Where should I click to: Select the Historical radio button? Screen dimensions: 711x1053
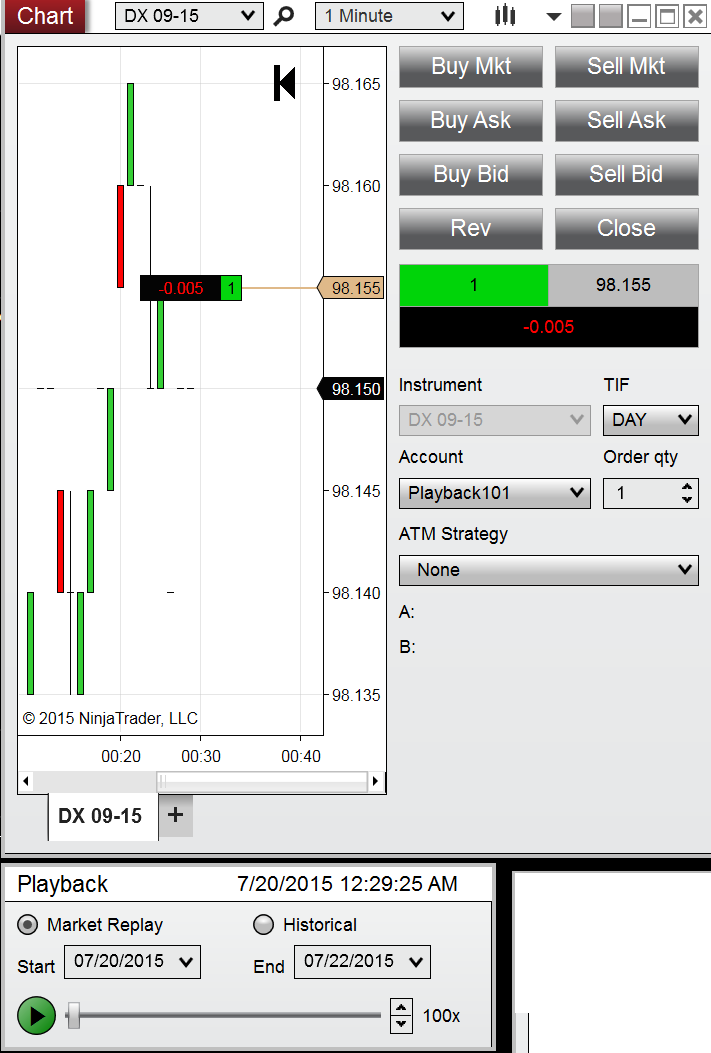(264, 925)
